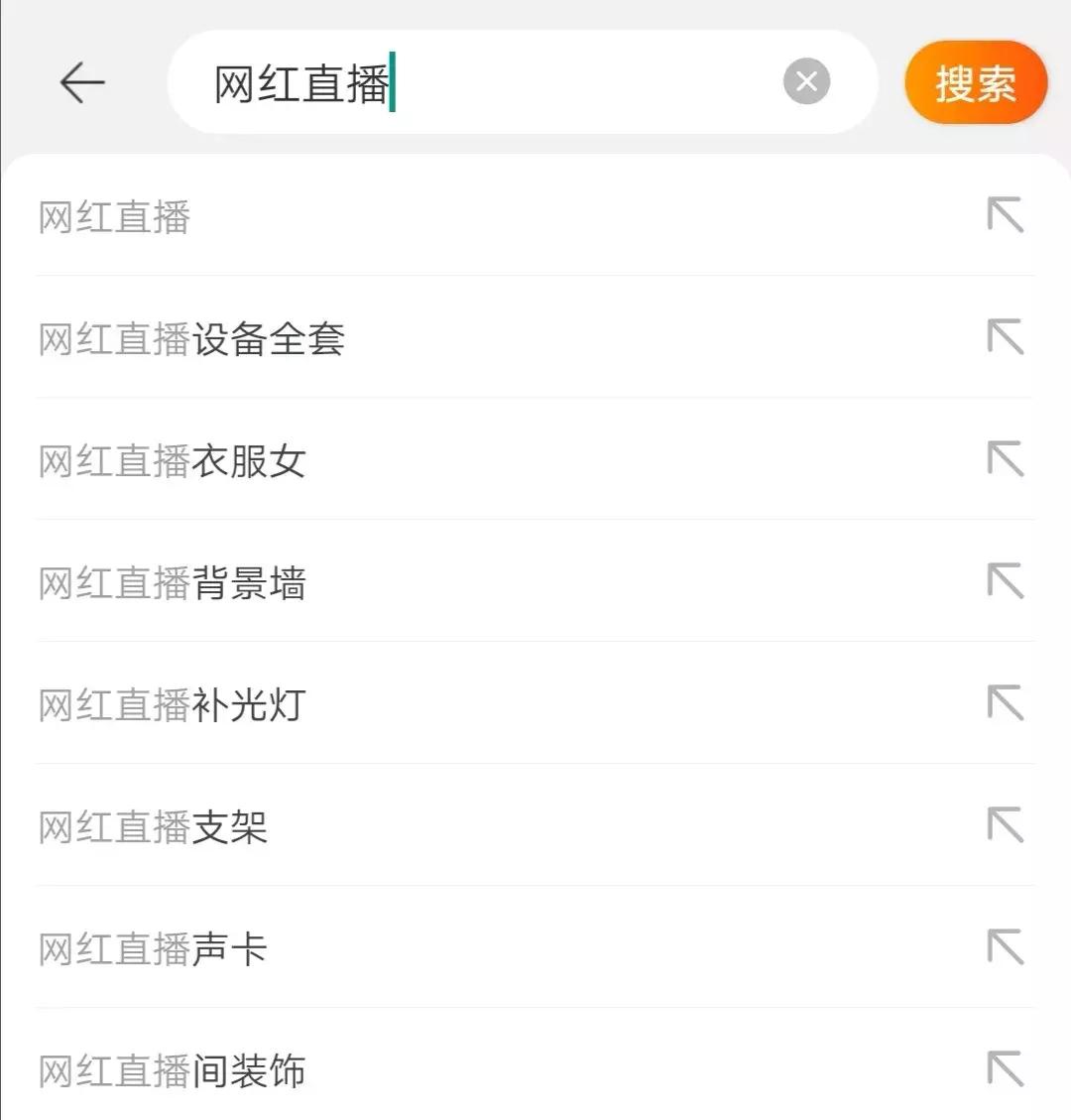Tap the fill arrow next to 网红直播
The height and width of the screenshot is (1120, 1071).
1007,214
